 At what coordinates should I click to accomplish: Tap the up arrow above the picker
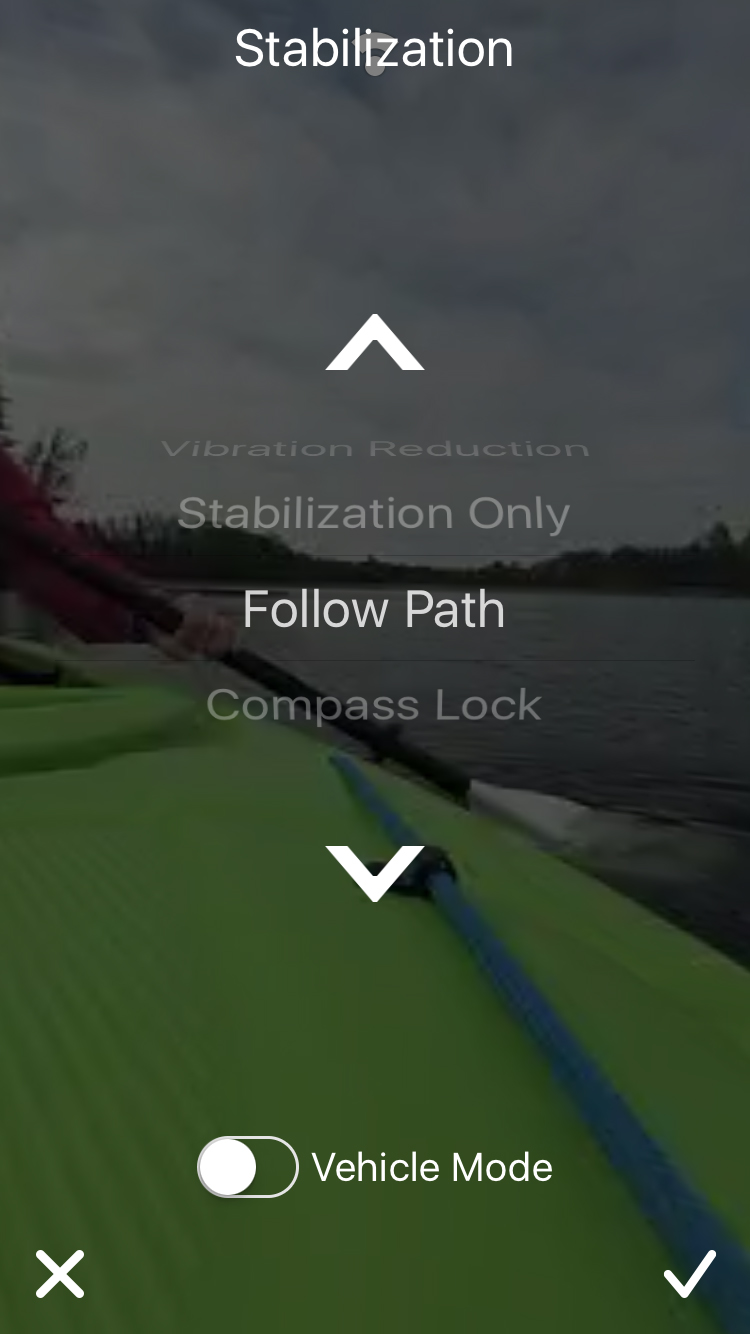(x=375, y=342)
